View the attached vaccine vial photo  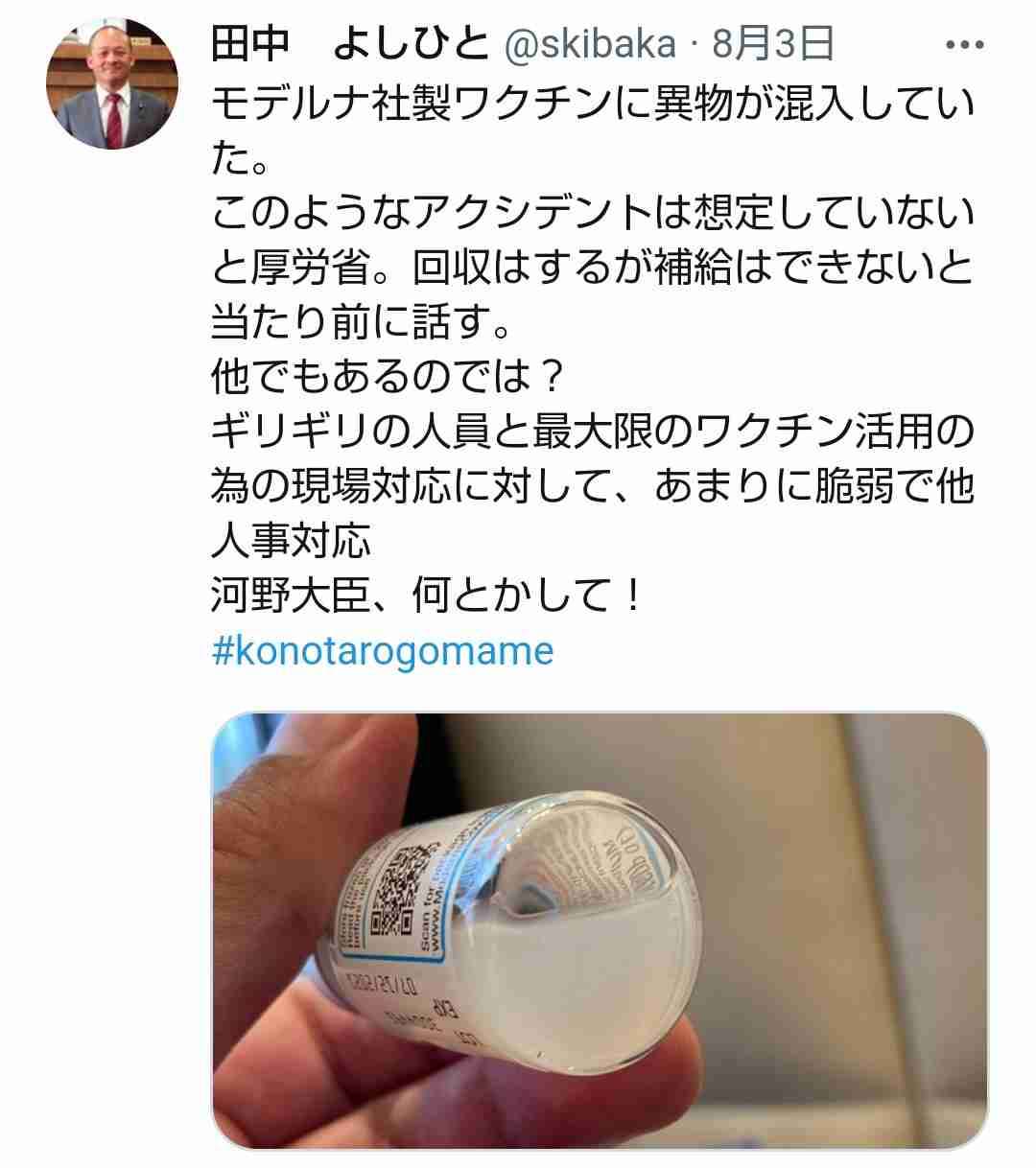click(600, 930)
